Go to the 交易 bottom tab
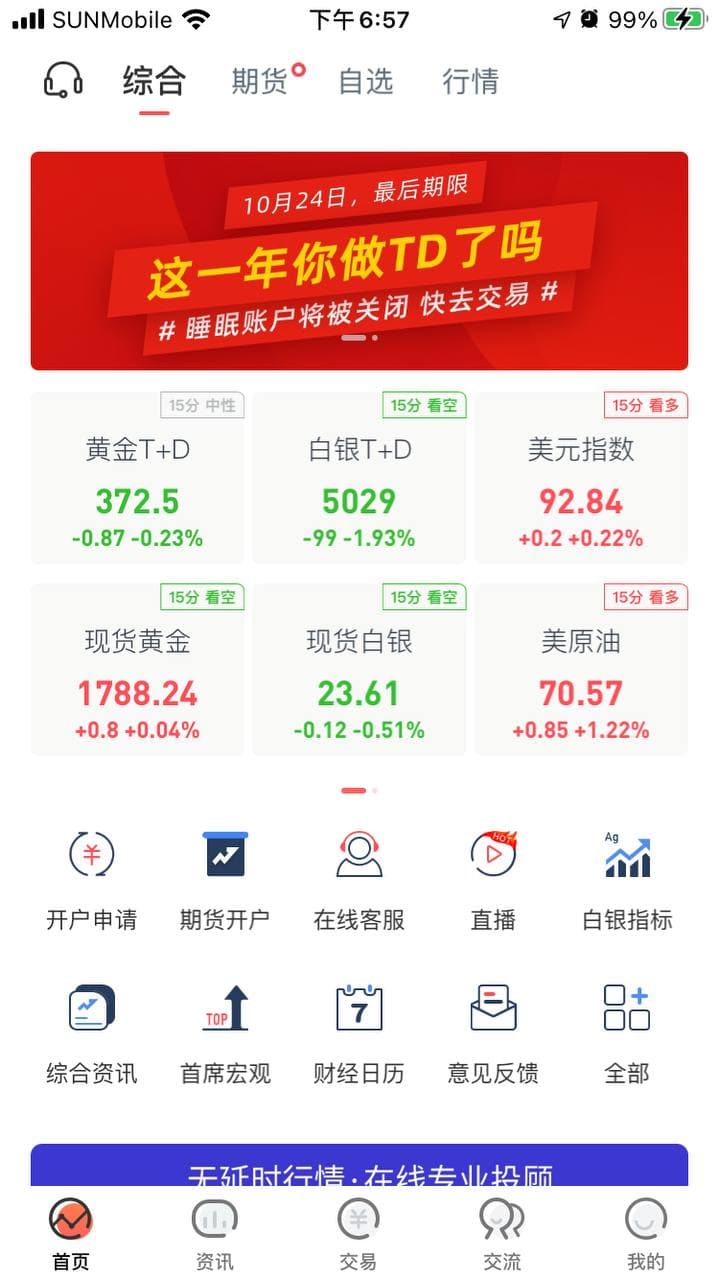 point(358,1235)
